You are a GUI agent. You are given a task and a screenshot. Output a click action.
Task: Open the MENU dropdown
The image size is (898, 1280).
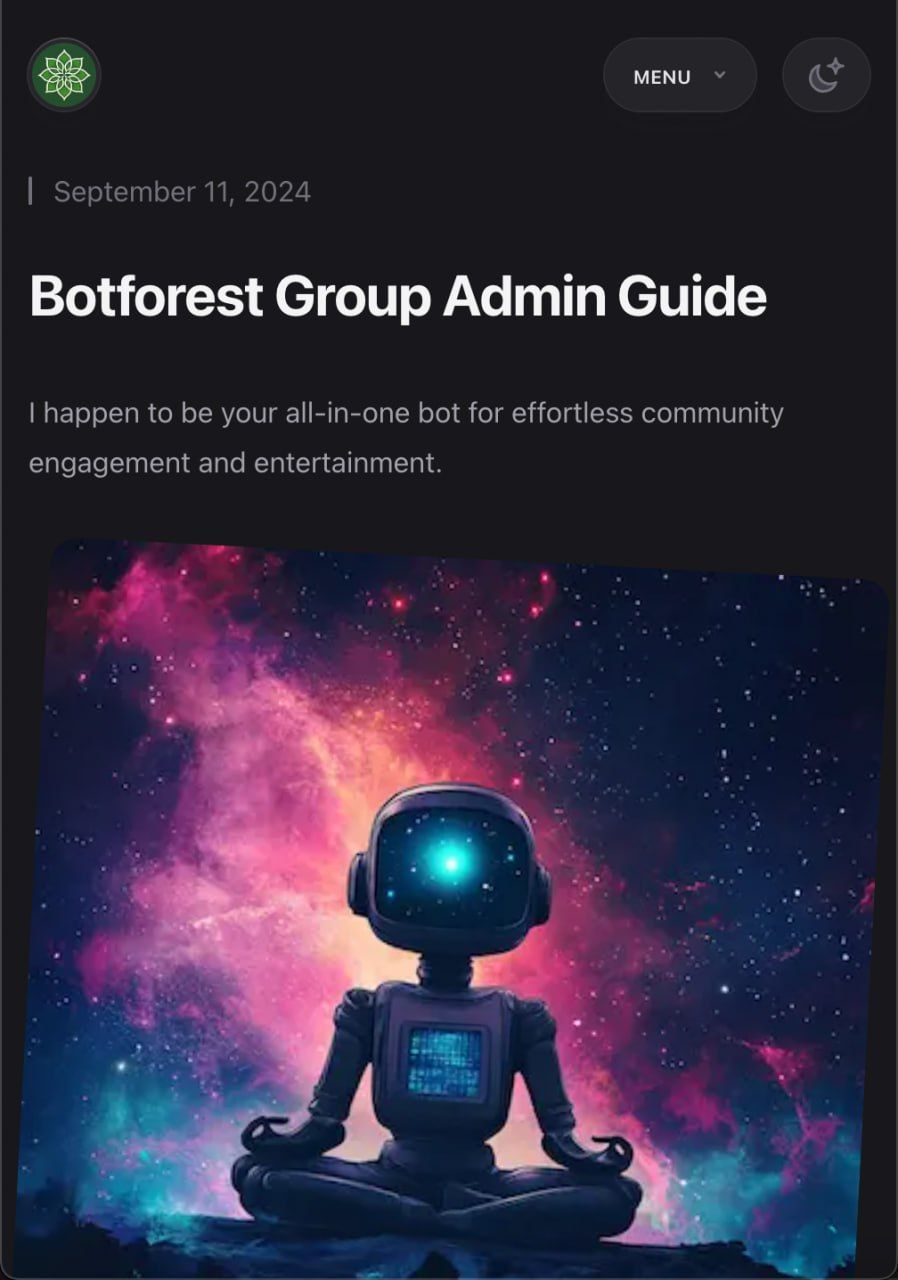click(679, 76)
